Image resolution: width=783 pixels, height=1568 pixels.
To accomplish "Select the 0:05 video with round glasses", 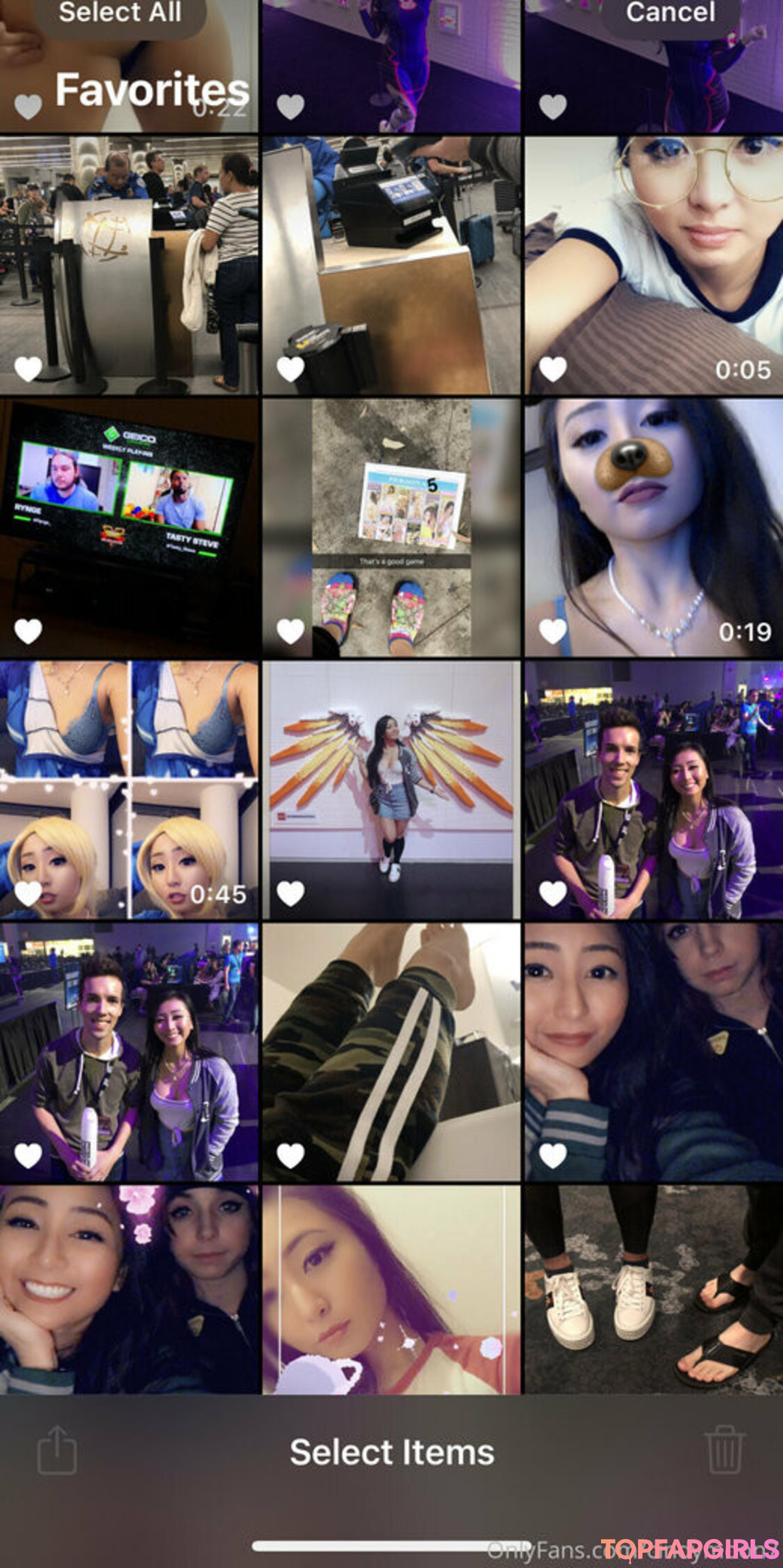I will pos(652,265).
